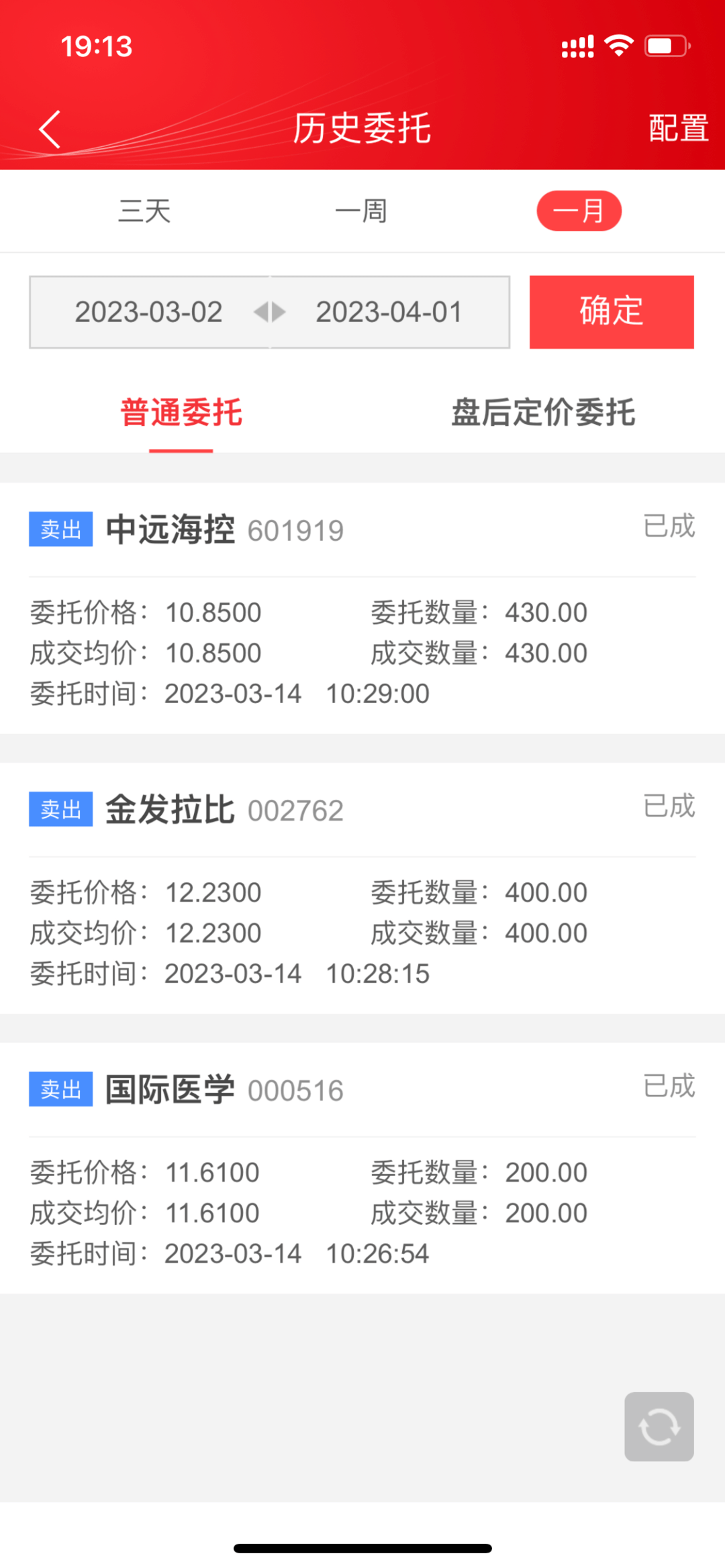
Task: Tap the 确定 confirm button
Action: pyautogui.click(x=612, y=312)
